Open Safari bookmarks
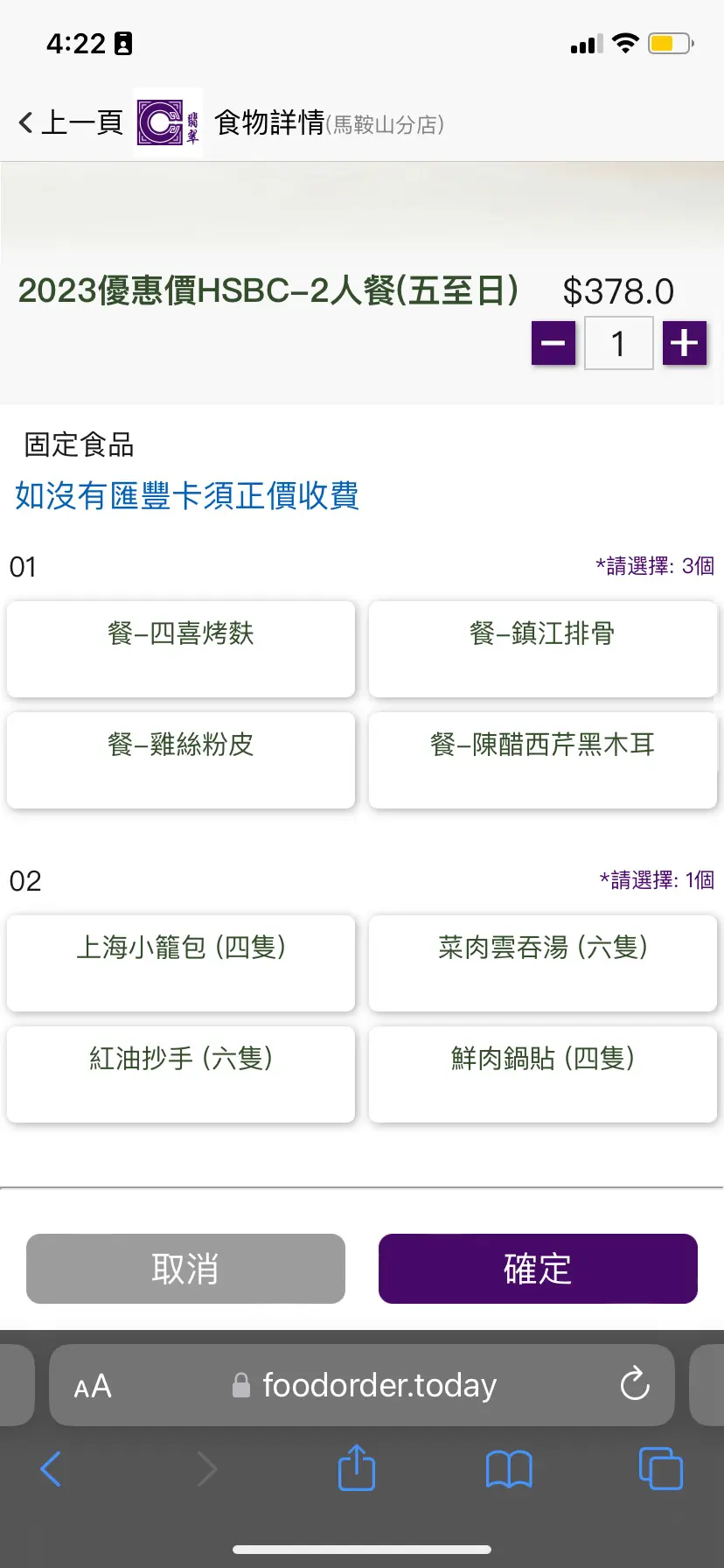The height and width of the screenshot is (1568, 724). pos(509,1469)
